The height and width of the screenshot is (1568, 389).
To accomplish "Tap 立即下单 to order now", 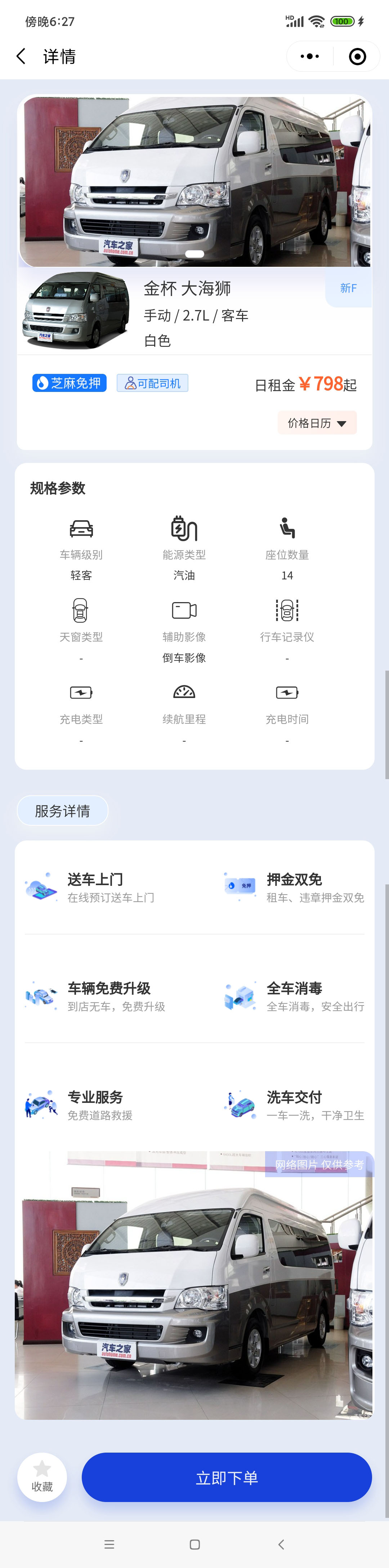I will 227,1477.
